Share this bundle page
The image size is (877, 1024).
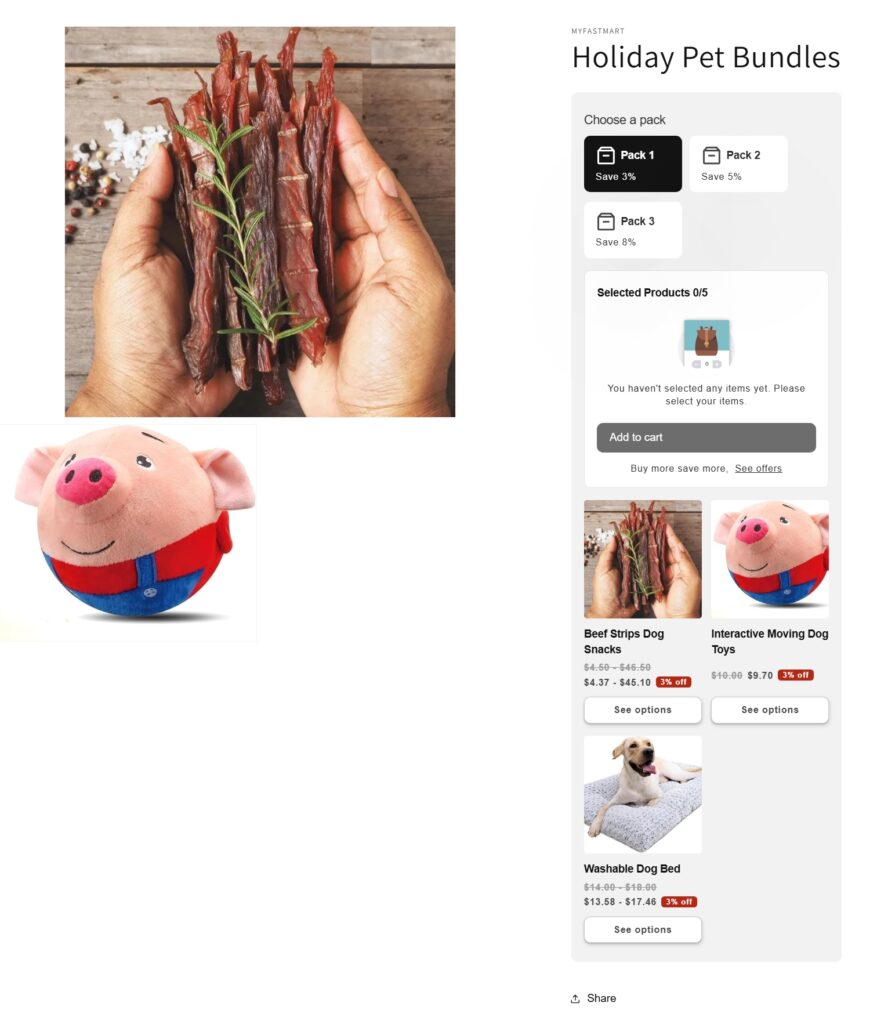(x=593, y=998)
